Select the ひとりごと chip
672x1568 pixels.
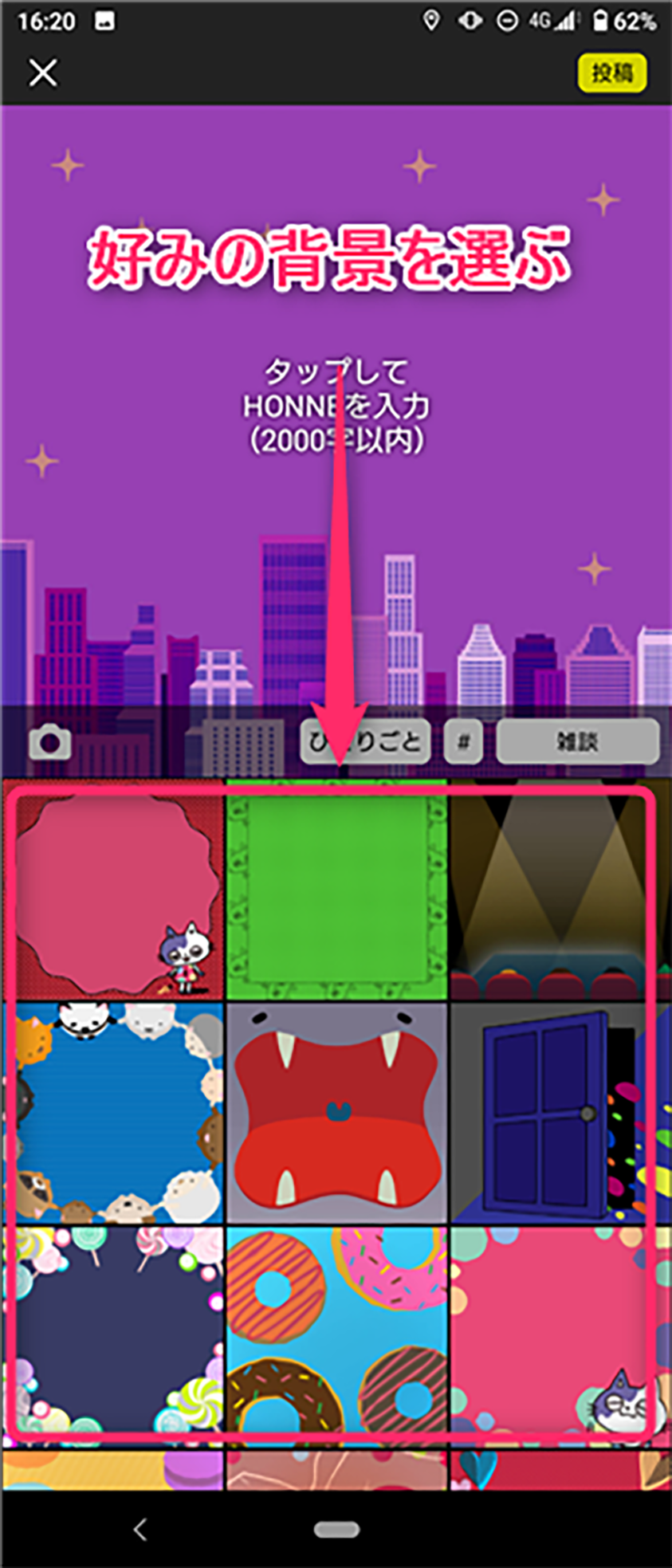coord(366,742)
